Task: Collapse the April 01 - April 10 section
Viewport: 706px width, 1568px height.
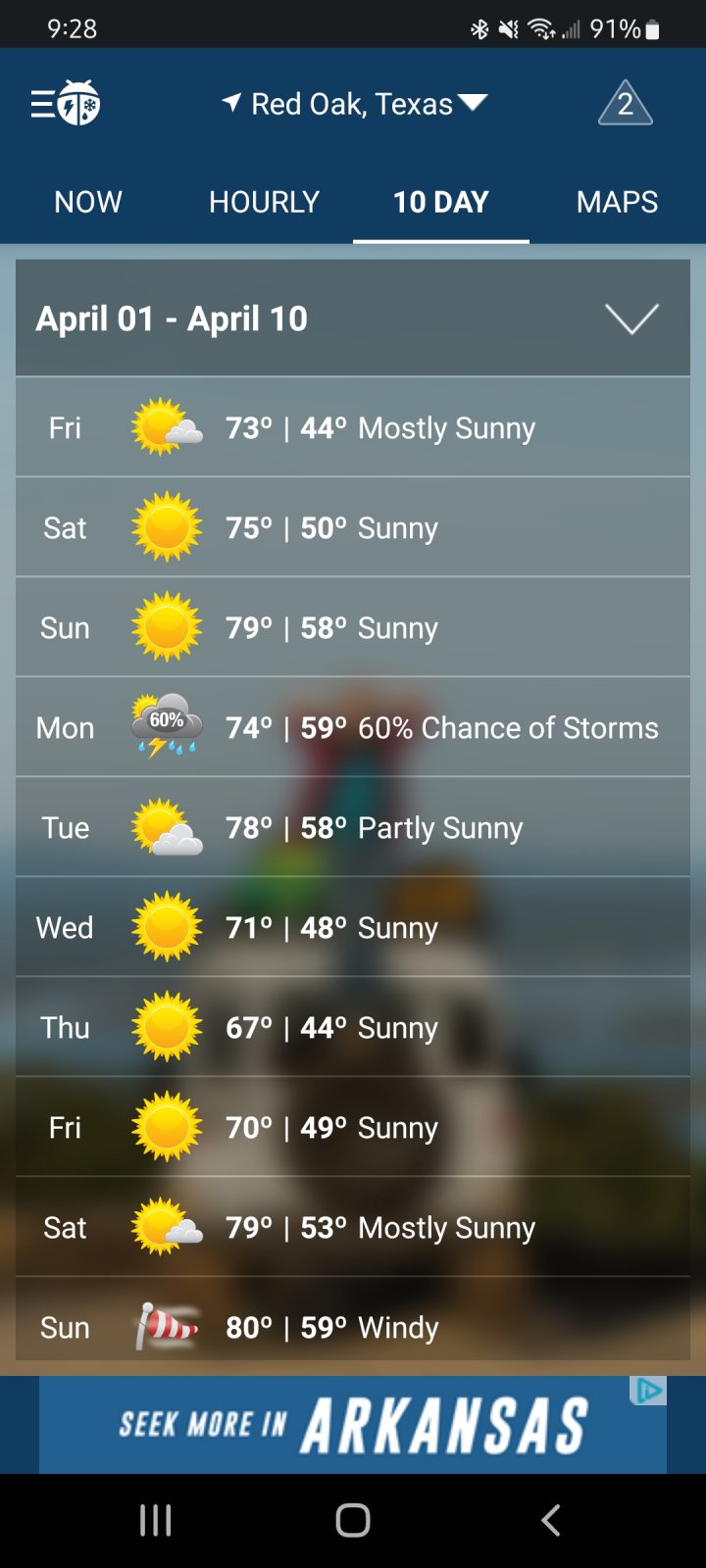Action: [x=631, y=318]
